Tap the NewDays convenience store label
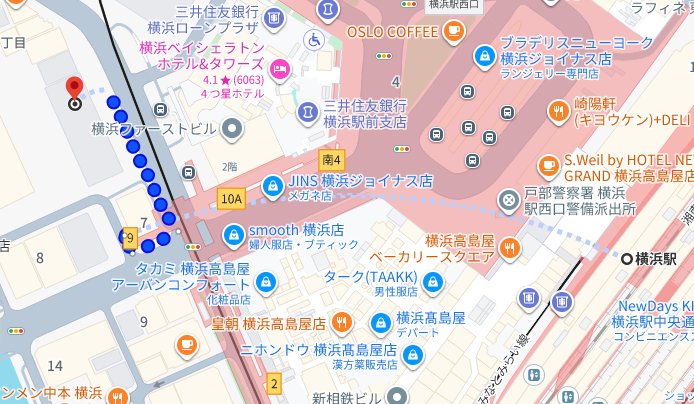 point(655,306)
